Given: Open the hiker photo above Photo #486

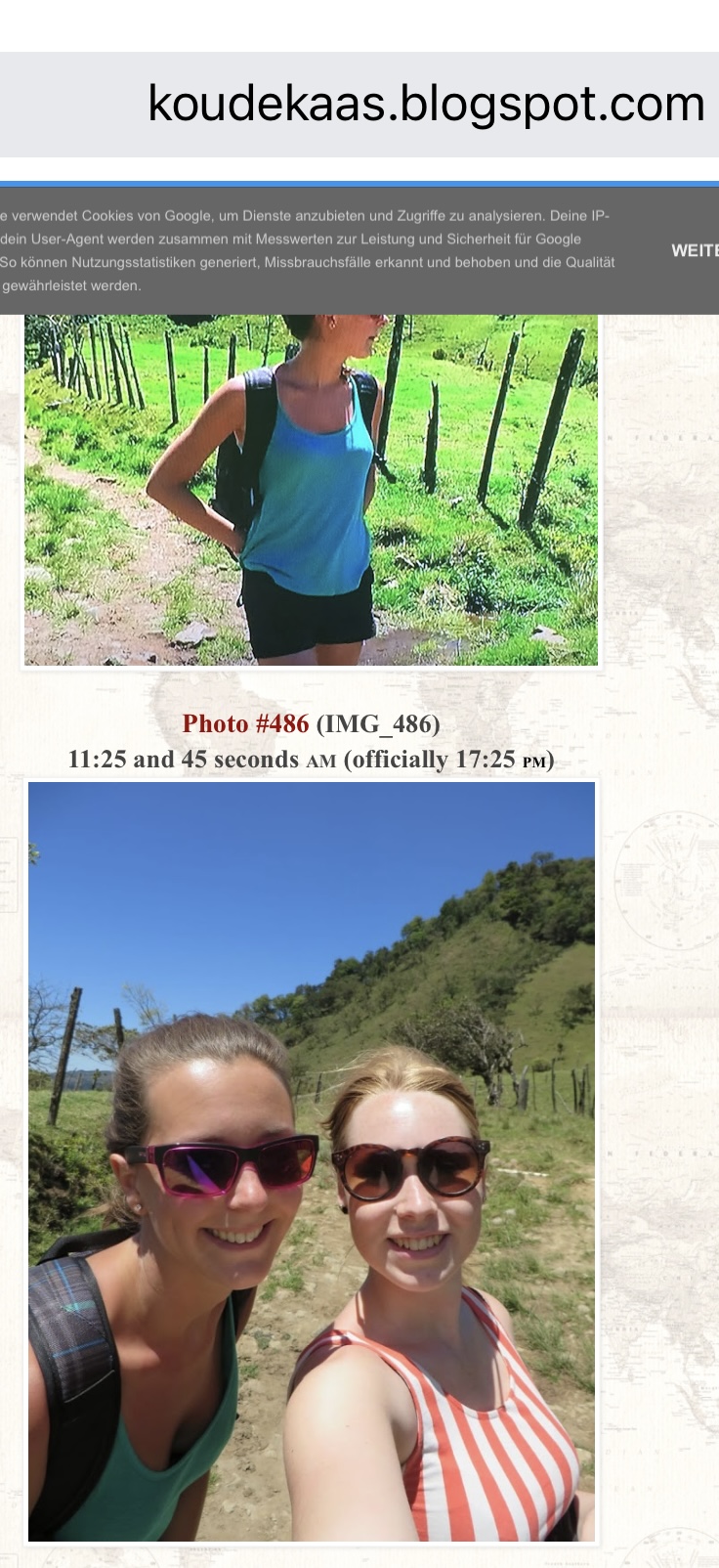Looking at the screenshot, I should [311, 490].
